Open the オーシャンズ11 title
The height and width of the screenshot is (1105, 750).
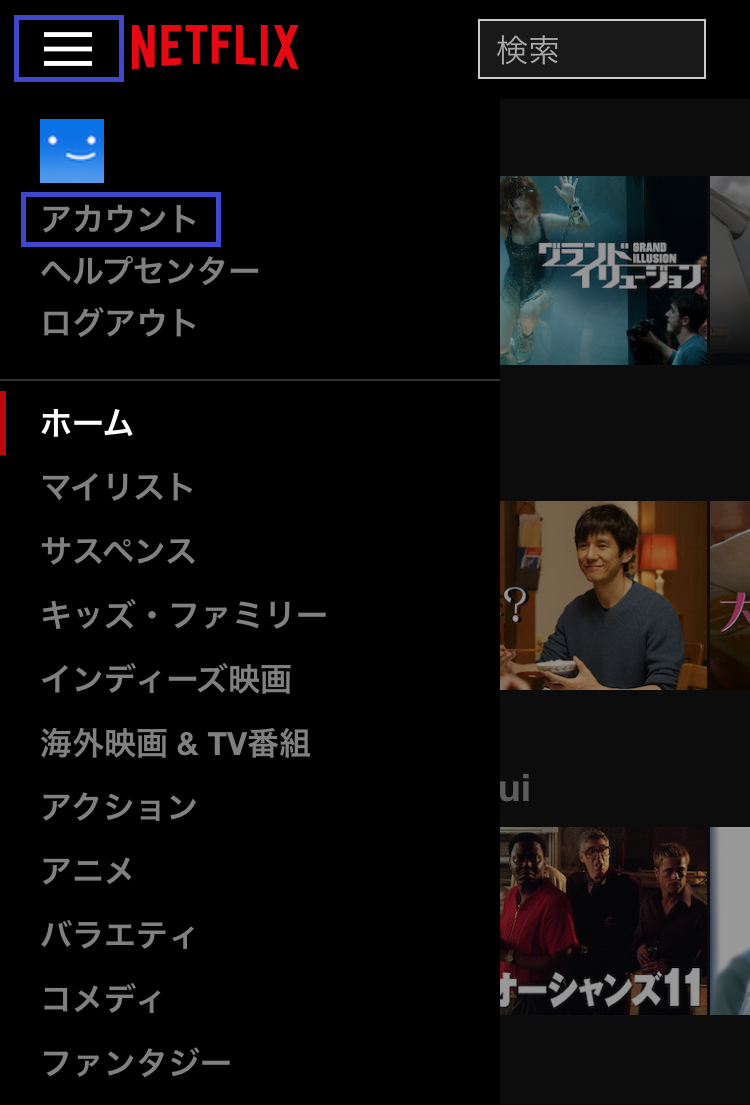[x=604, y=920]
